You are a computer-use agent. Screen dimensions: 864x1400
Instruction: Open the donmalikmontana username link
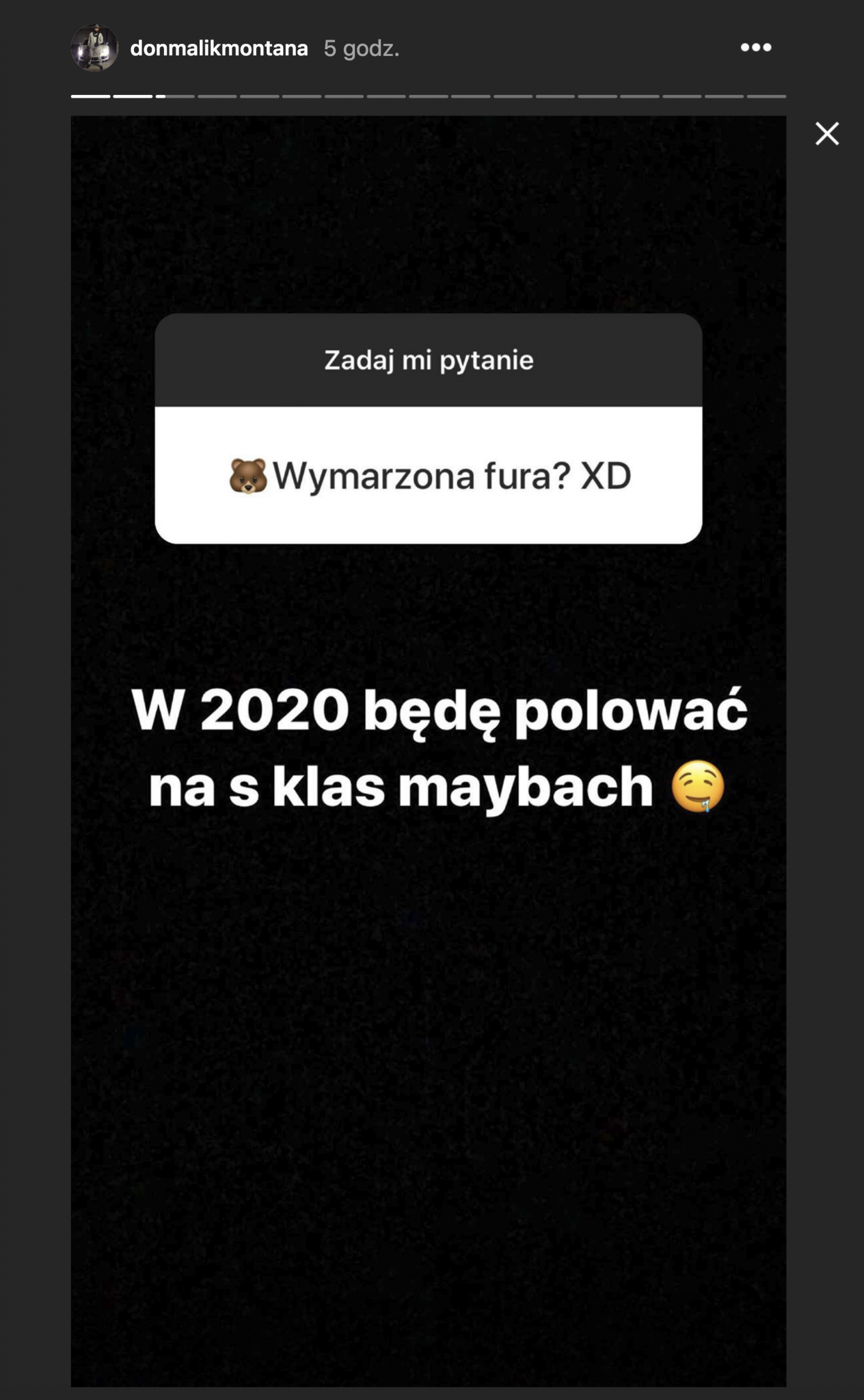point(219,49)
